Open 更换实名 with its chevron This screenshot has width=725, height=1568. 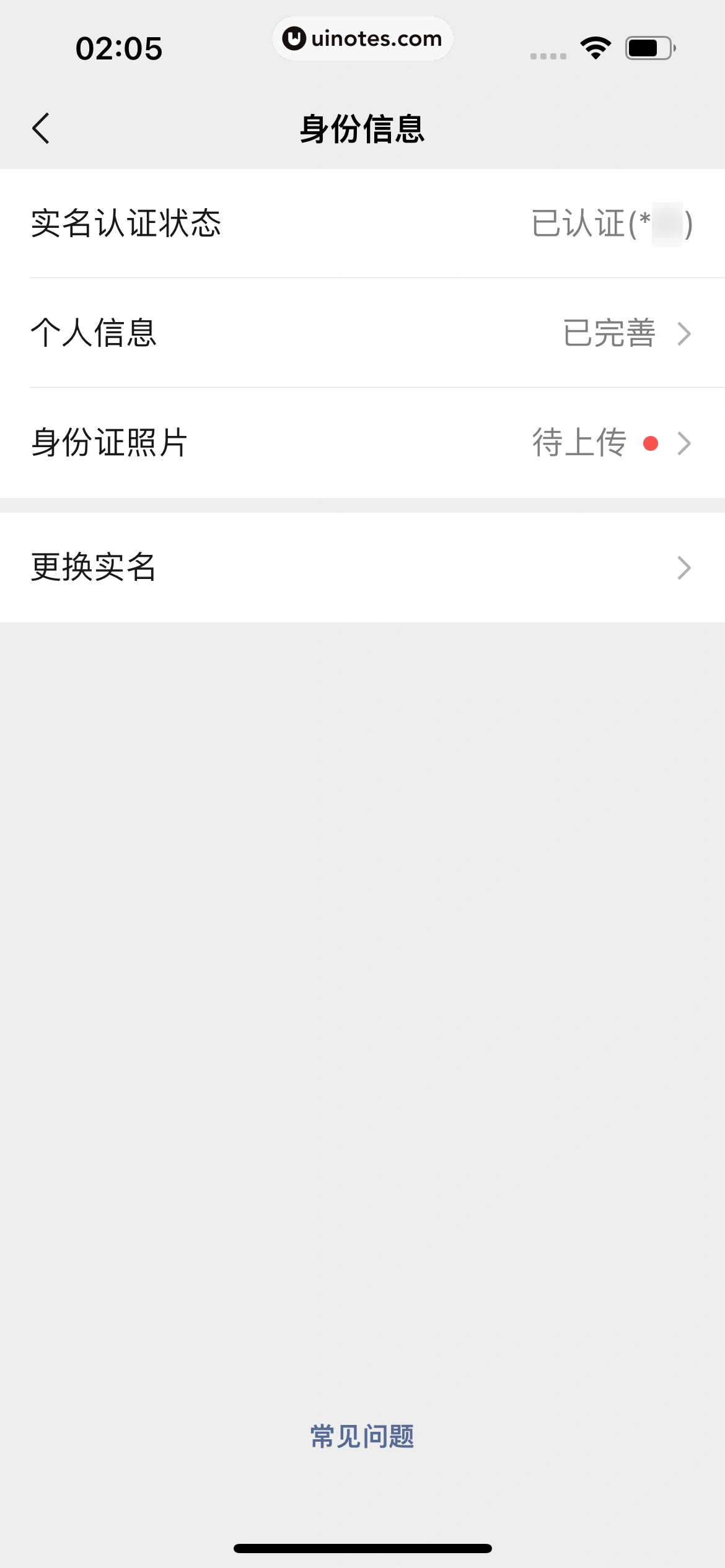click(x=683, y=568)
